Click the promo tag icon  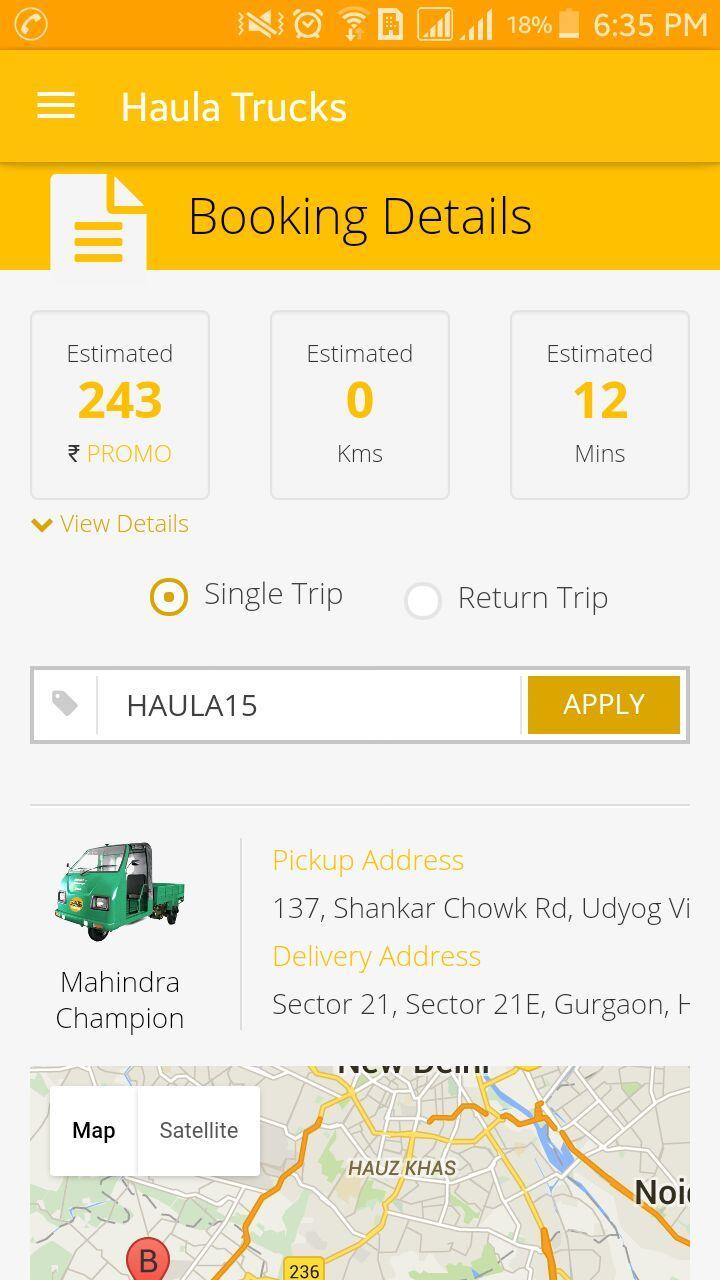(63, 704)
